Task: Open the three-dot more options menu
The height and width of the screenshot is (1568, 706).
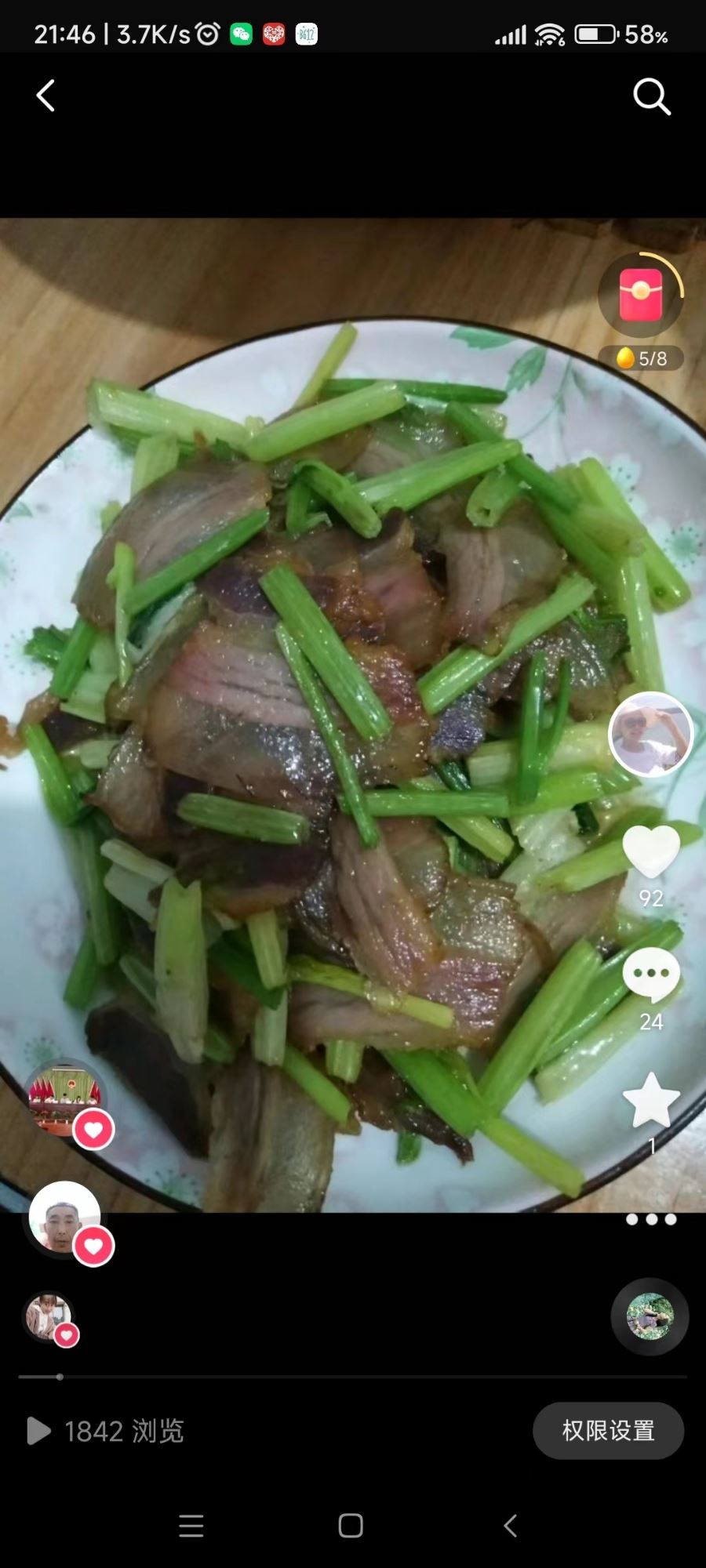Action: [650, 1219]
